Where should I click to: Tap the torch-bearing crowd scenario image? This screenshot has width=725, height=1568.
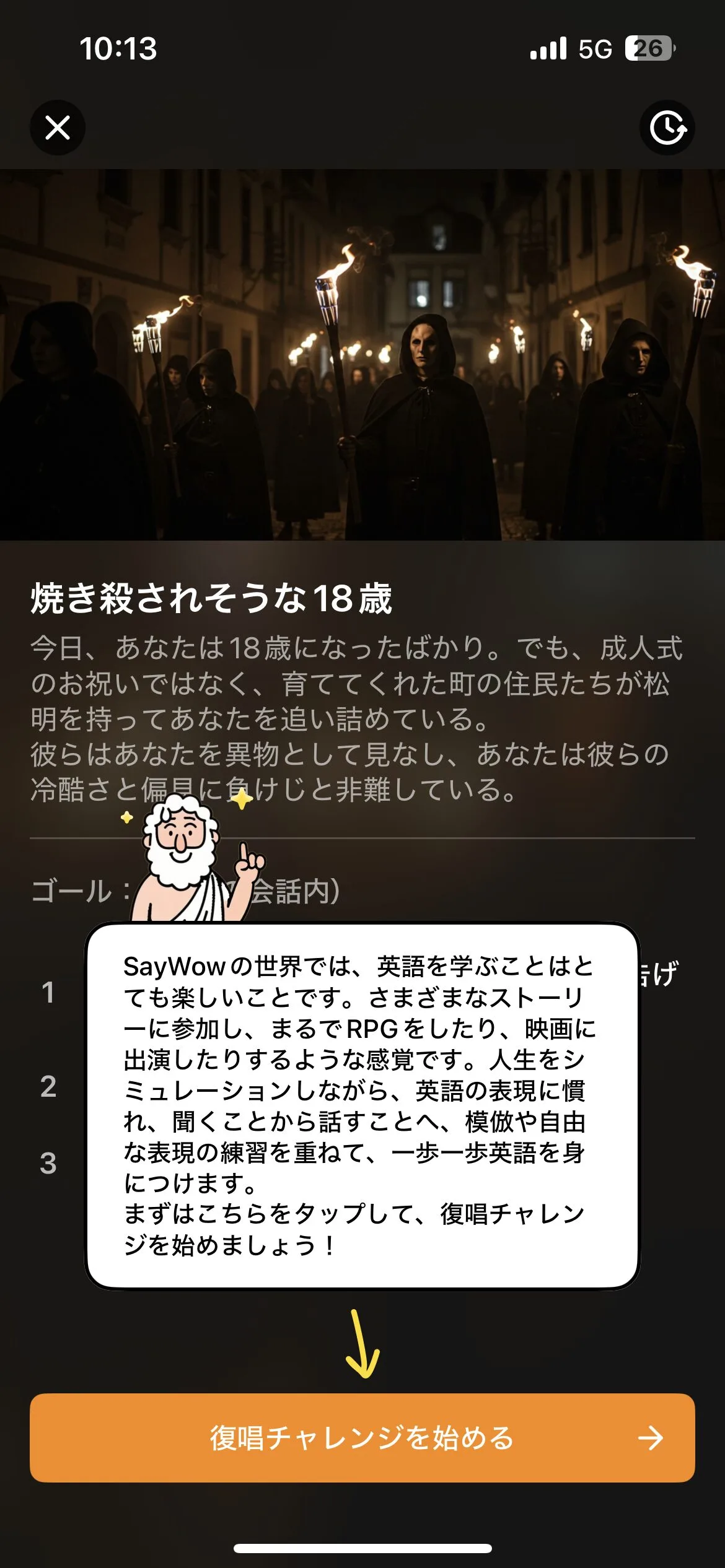(x=362, y=353)
